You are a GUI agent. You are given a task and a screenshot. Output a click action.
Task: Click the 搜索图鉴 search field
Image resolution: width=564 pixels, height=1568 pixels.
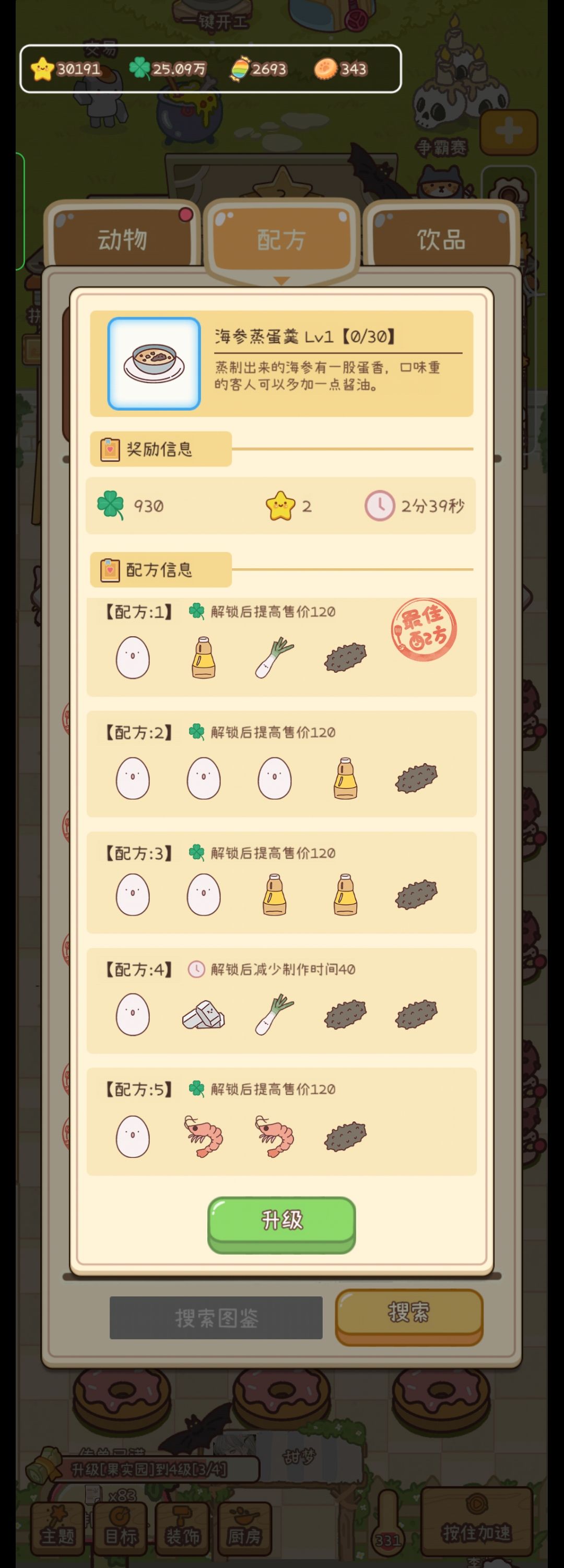[x=217, y=1317]
